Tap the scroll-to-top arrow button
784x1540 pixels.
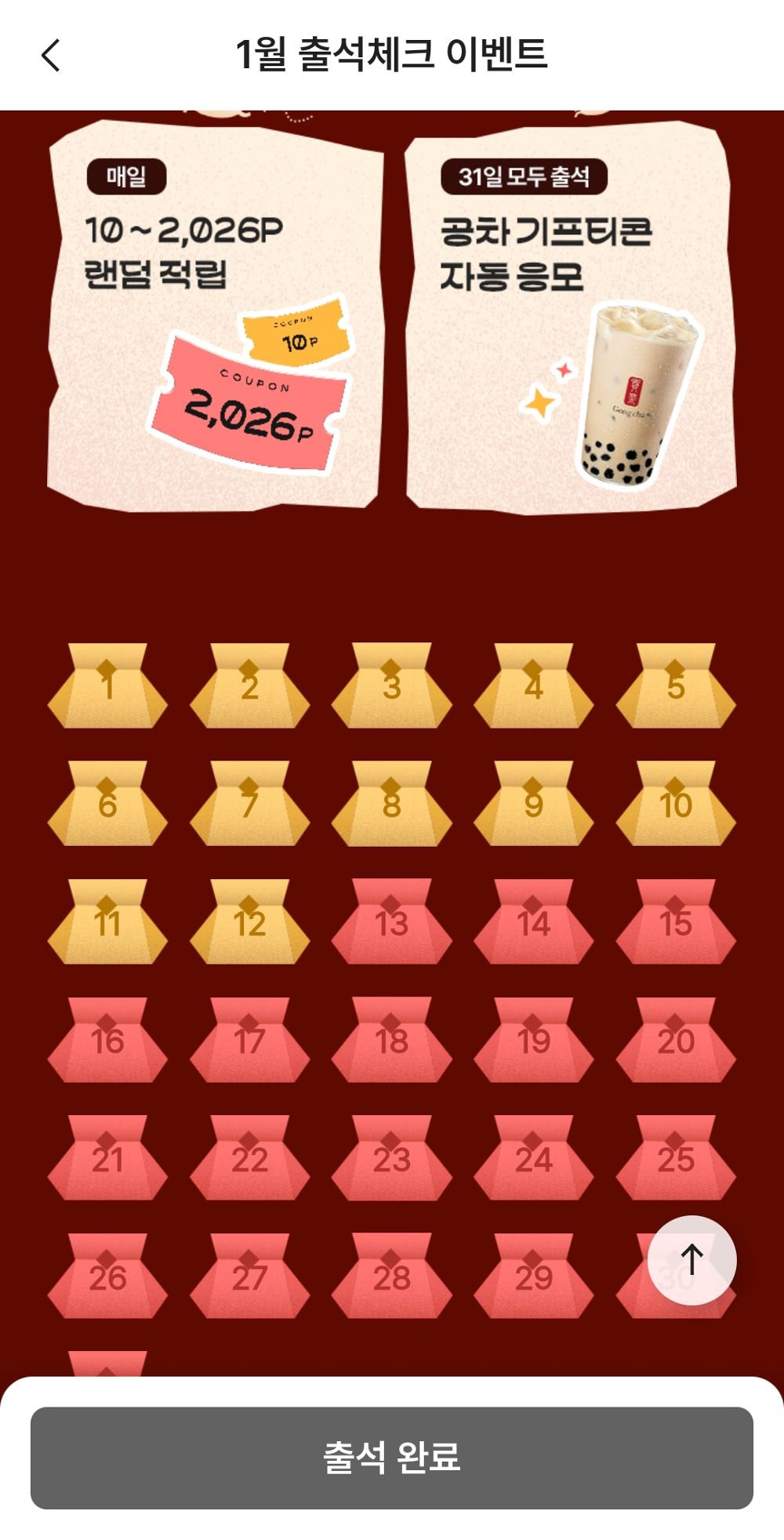pos(691,1260)
